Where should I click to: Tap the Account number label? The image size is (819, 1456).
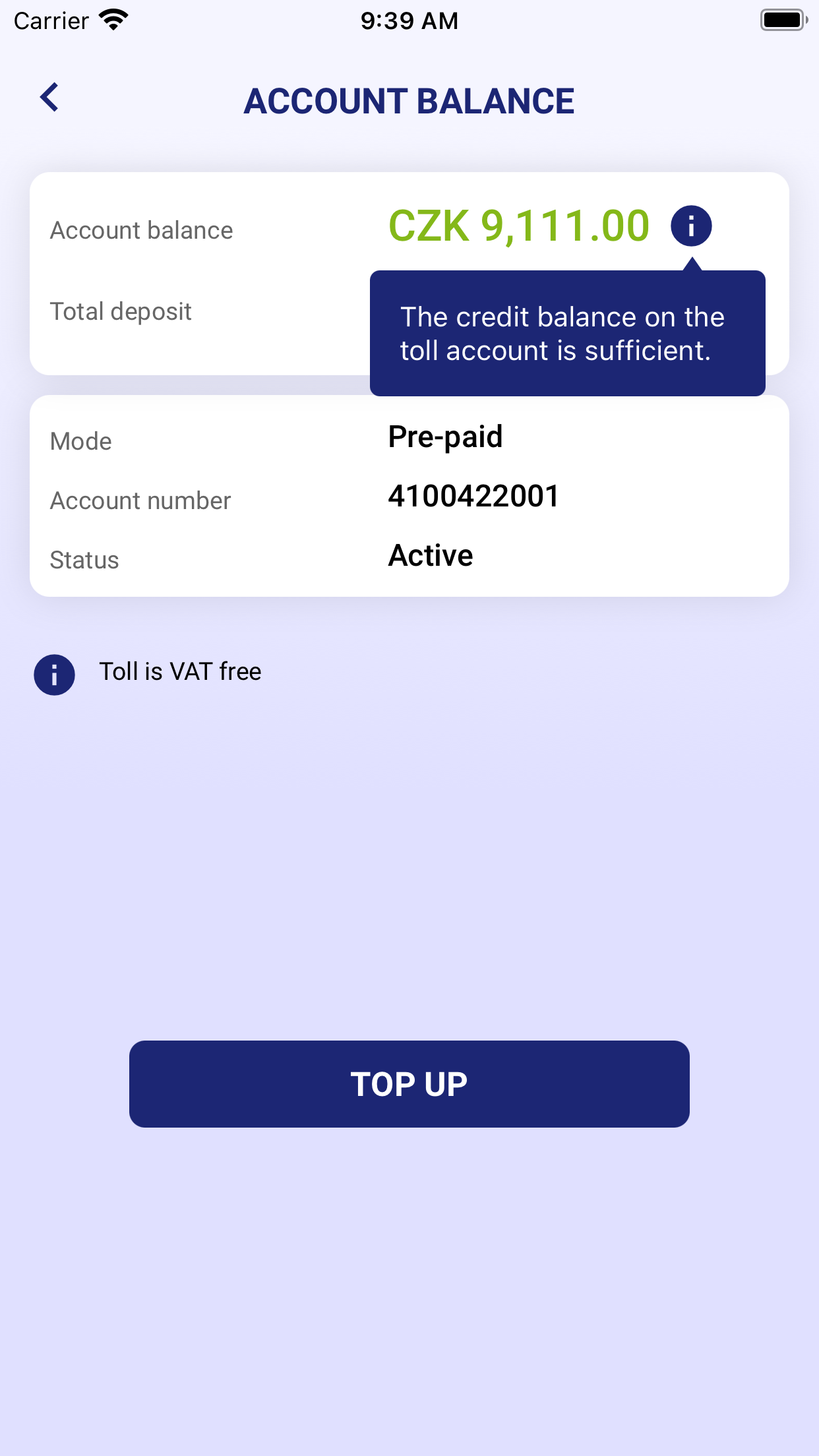[140, 500]
